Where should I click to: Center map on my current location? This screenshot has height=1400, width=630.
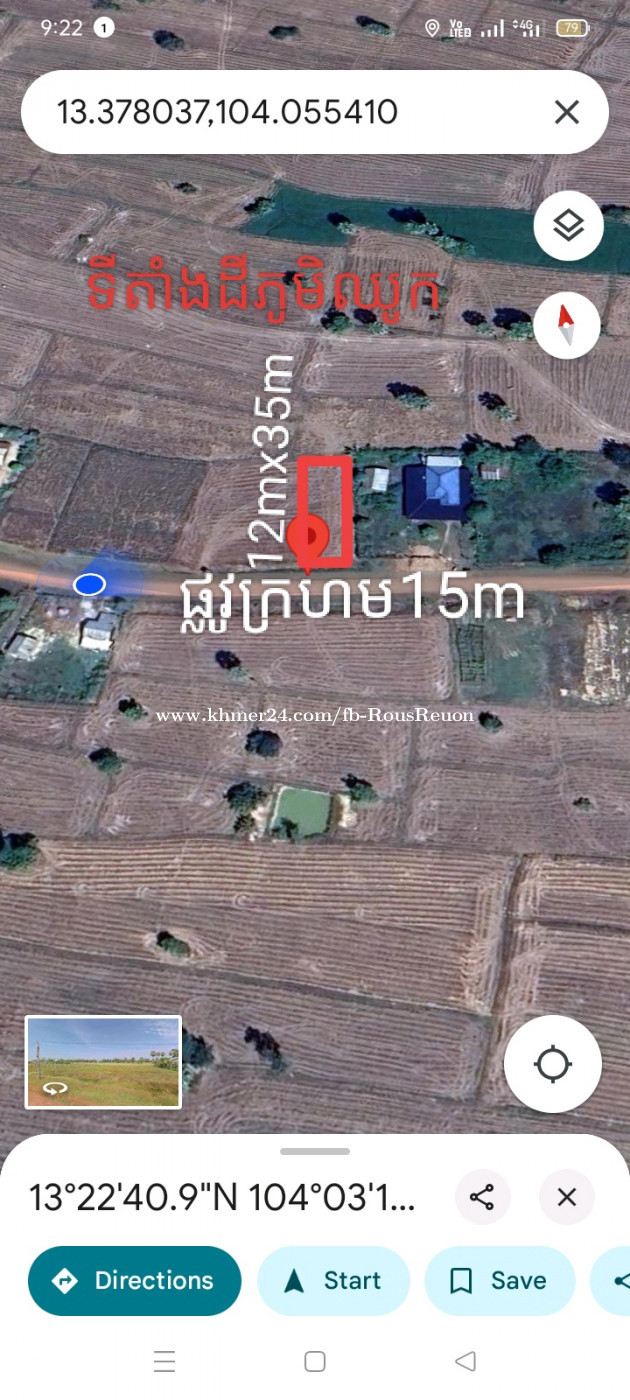552,1064
